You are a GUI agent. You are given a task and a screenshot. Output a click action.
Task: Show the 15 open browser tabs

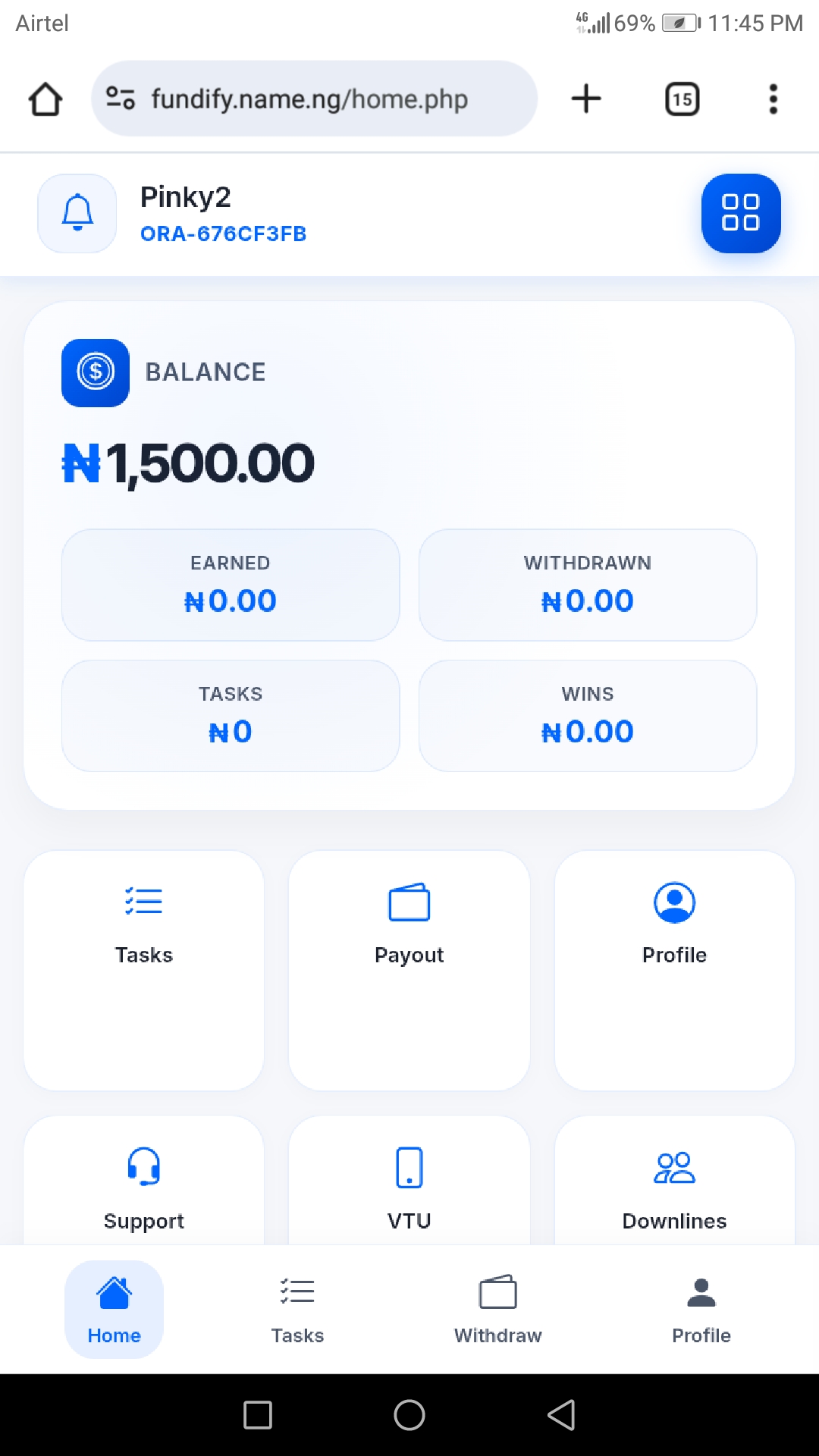point(682,99)
